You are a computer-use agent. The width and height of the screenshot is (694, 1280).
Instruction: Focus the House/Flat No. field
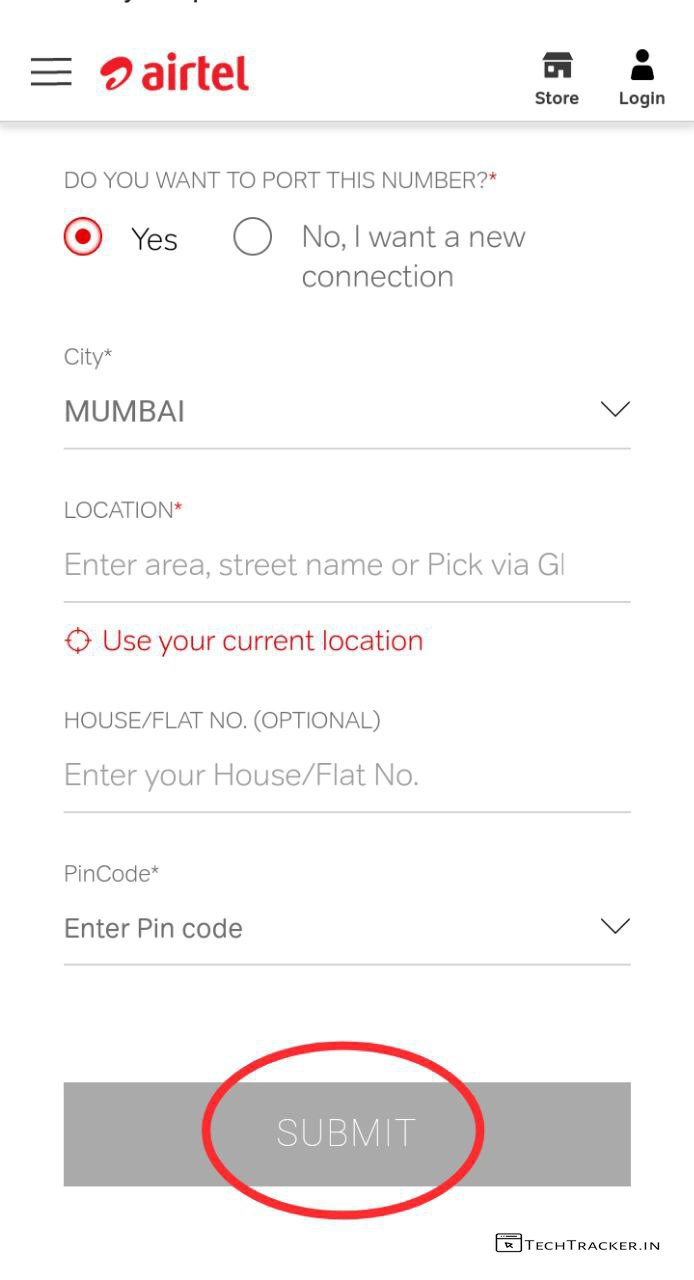click(x=346, y=775)
